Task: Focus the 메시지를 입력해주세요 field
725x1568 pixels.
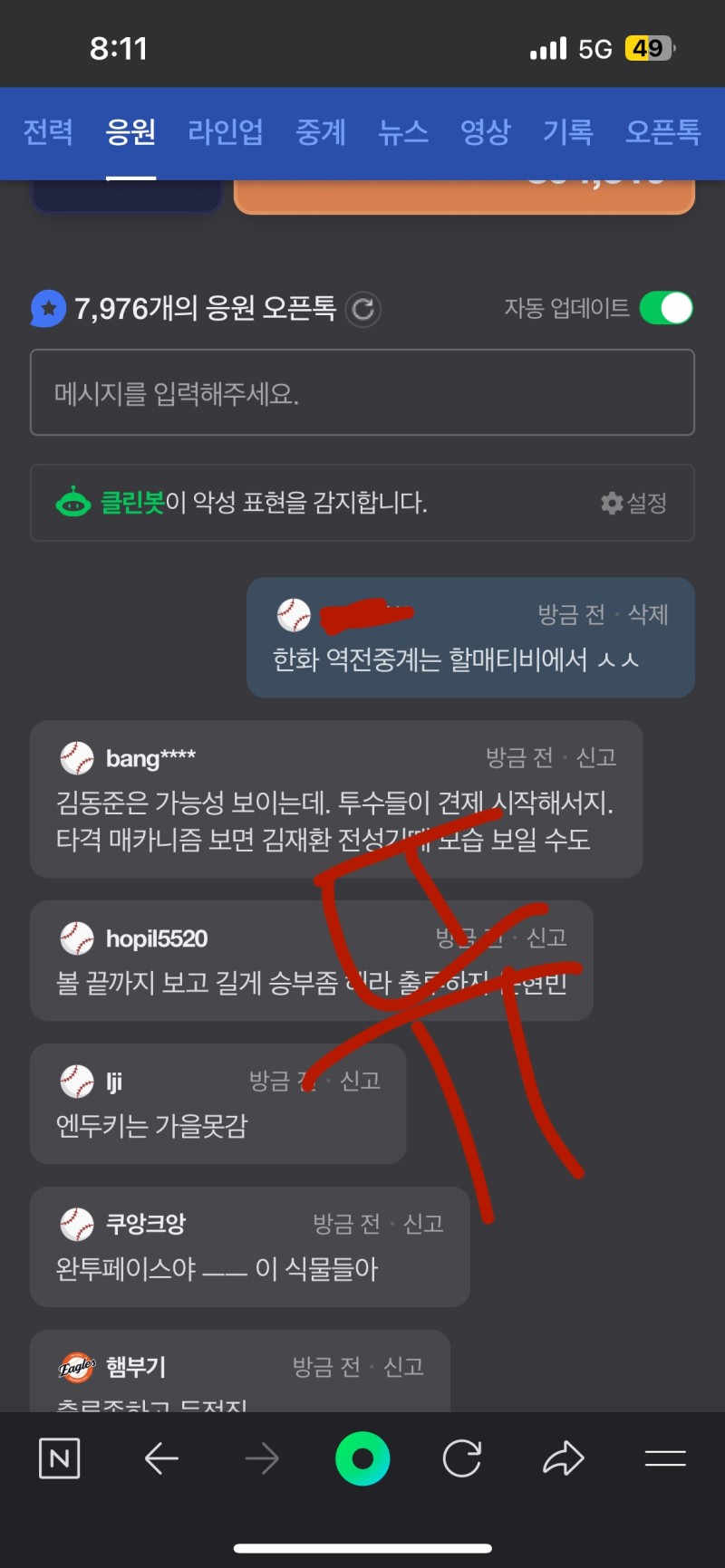Action: click(x=362, y=393)
